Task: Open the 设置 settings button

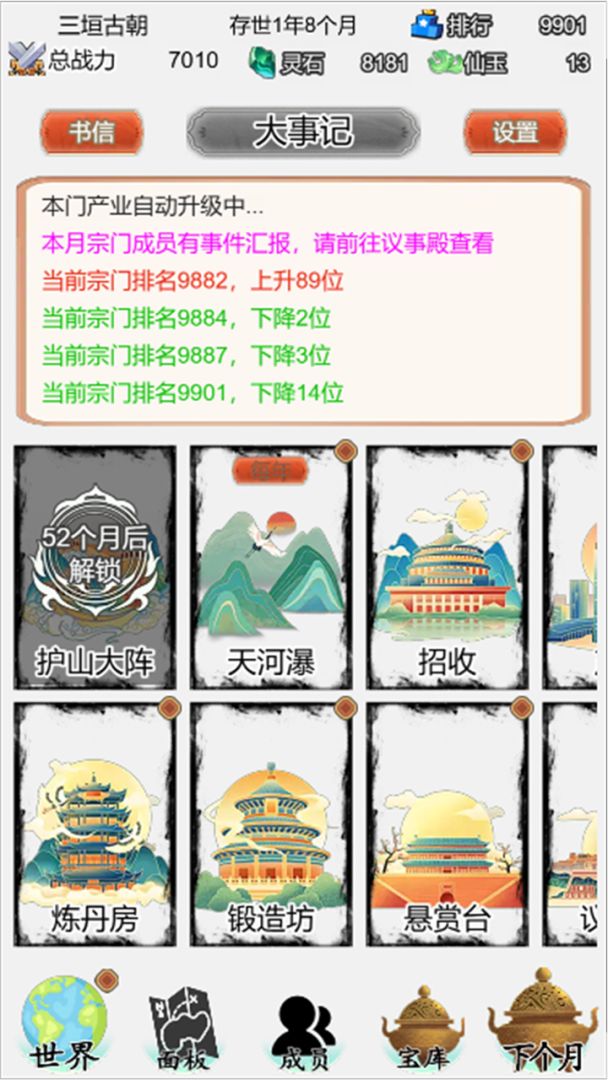Action: (x=515, y=132)
